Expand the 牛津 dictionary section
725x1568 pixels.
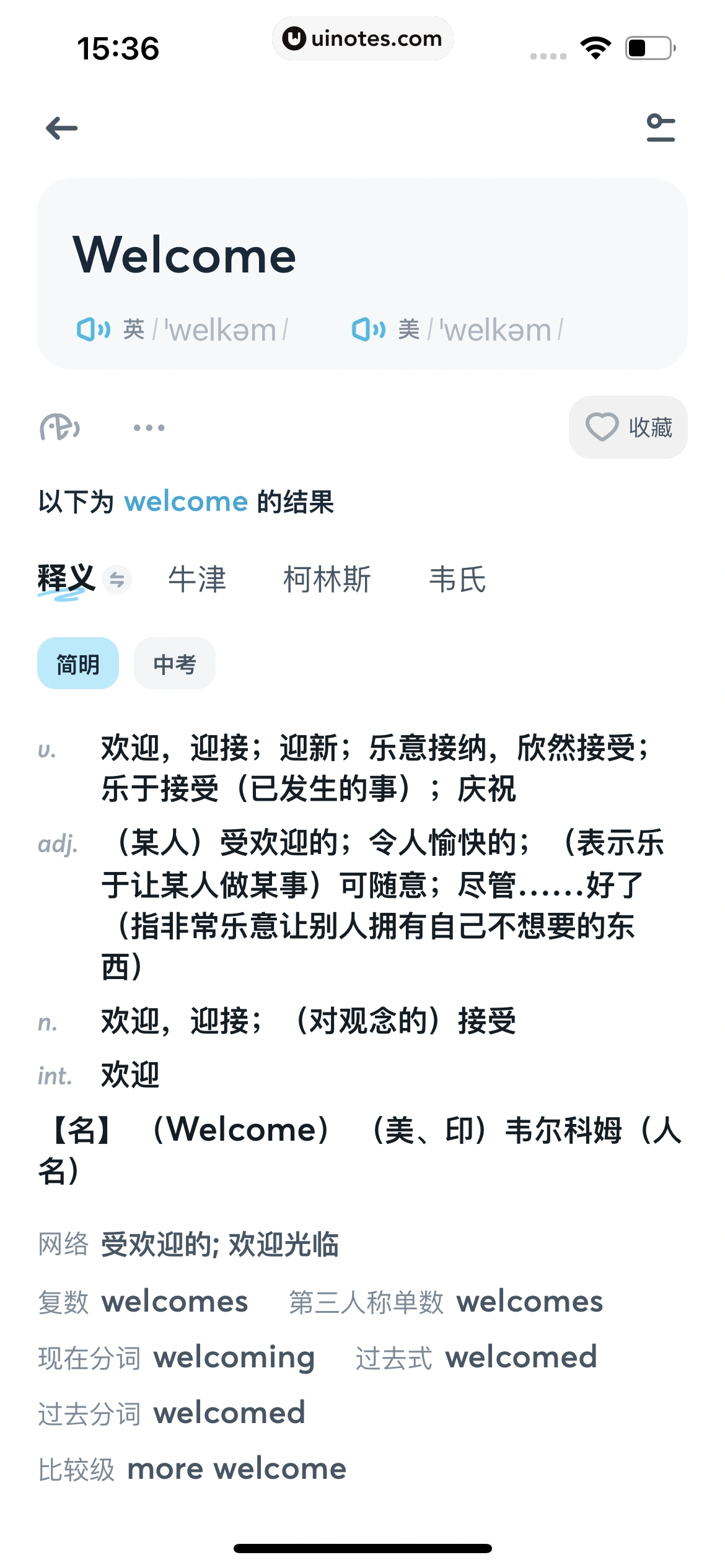coord(198,580)
